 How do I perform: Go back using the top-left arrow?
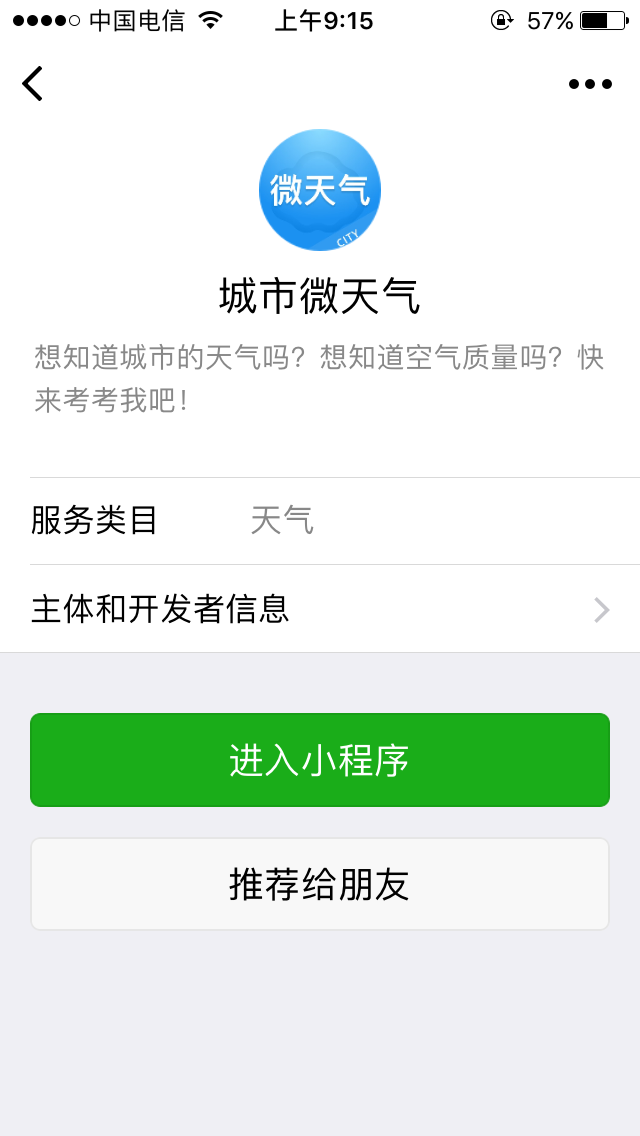[x=33, y=84]
